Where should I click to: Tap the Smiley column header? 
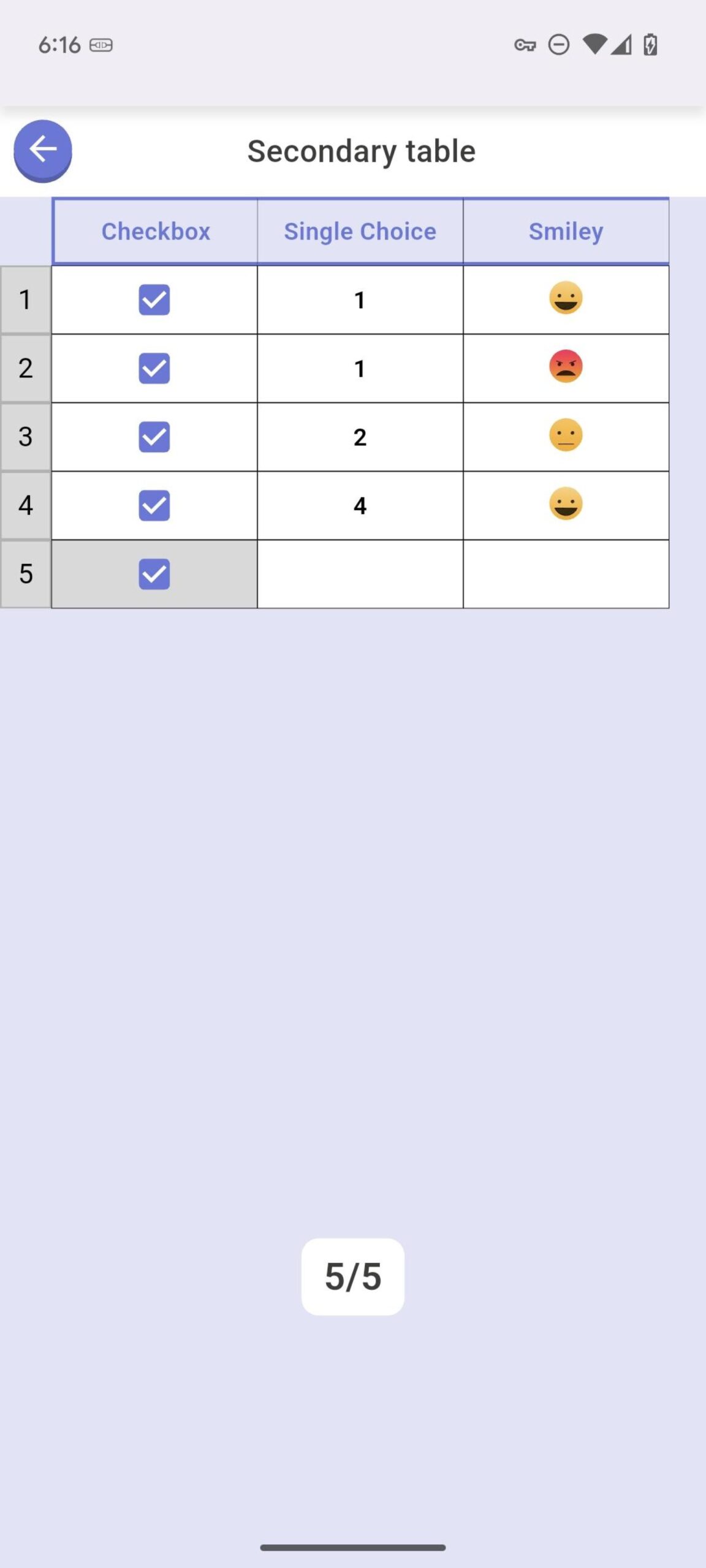pyautogui.click(x=566, y=232)
